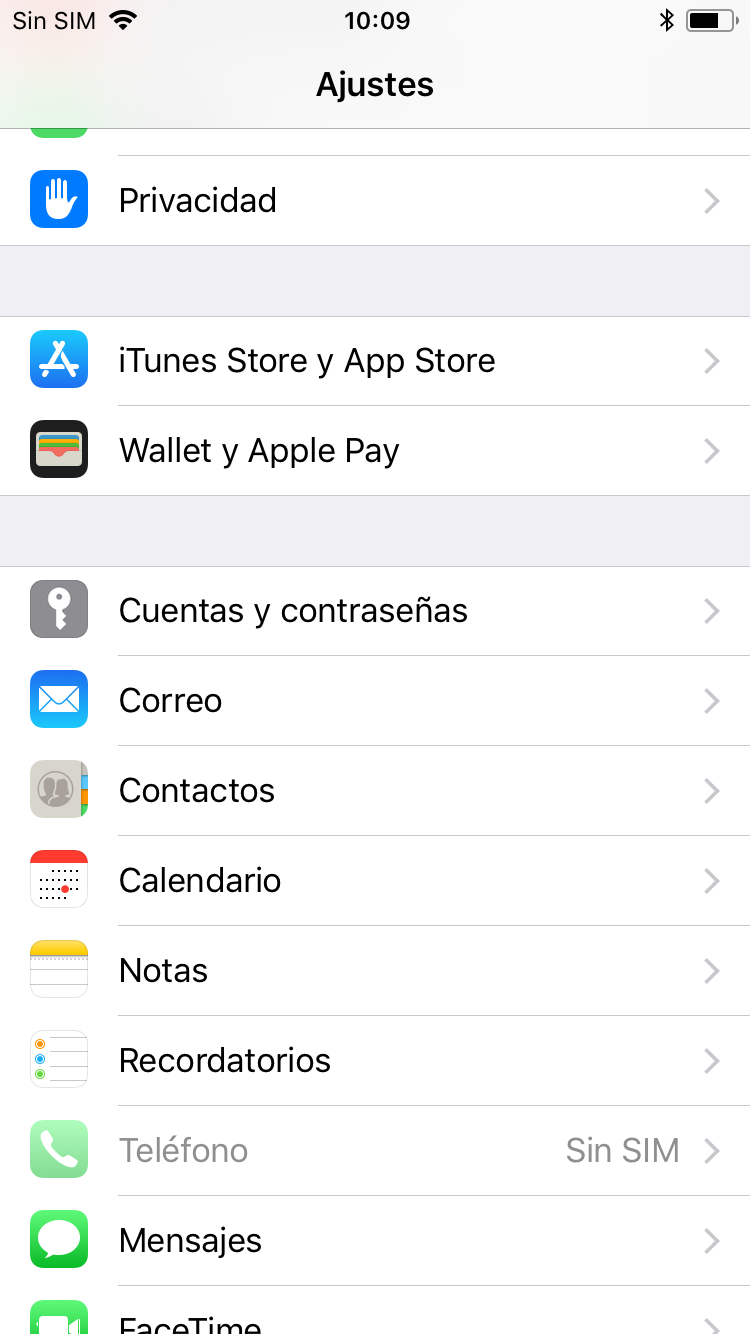Open Privacidad settings

point(375,200)
